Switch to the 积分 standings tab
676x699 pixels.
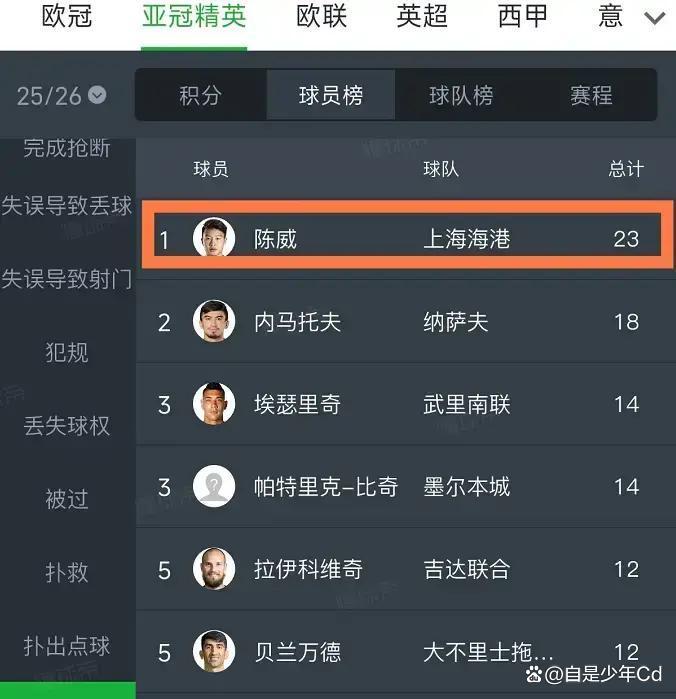[200, 95]
